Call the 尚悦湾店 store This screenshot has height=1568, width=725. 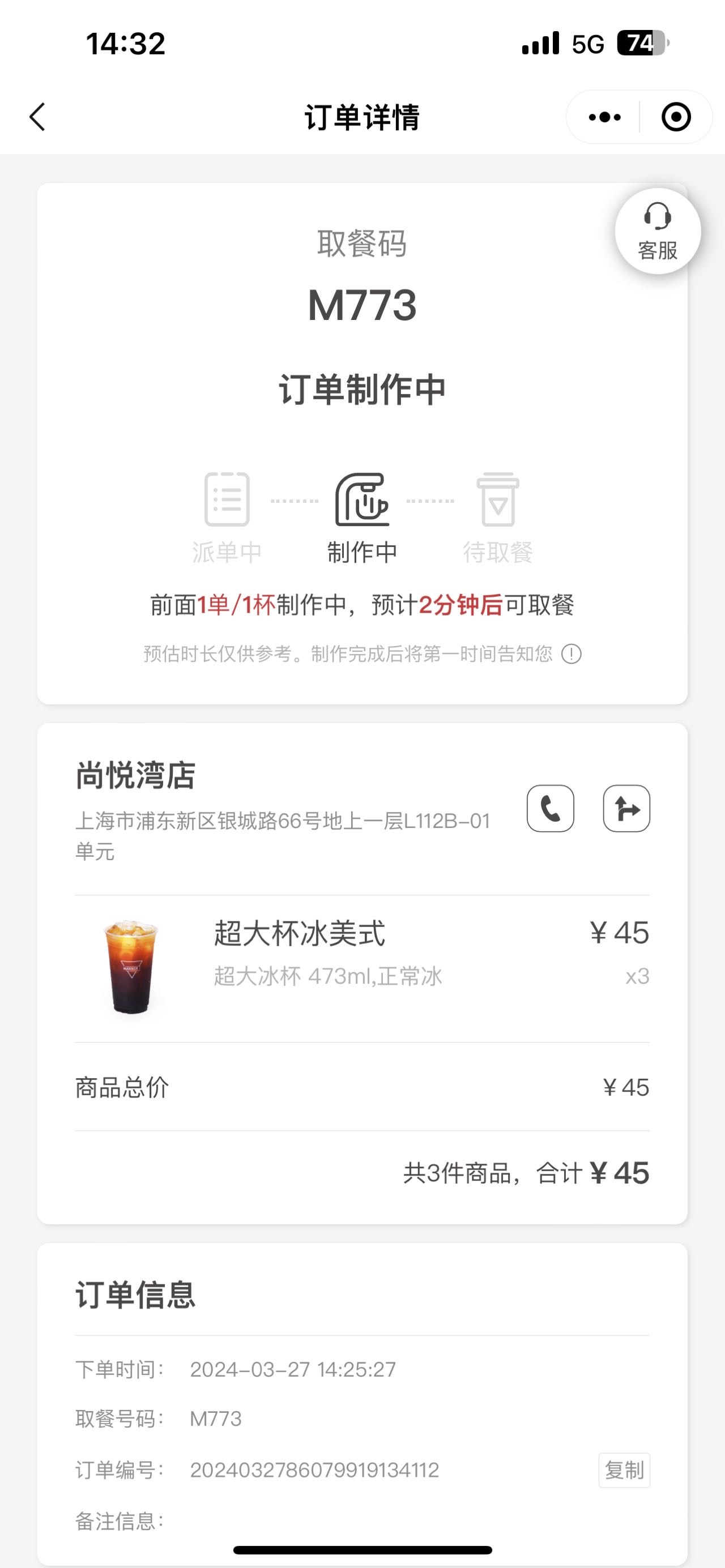tap(551, 808)
